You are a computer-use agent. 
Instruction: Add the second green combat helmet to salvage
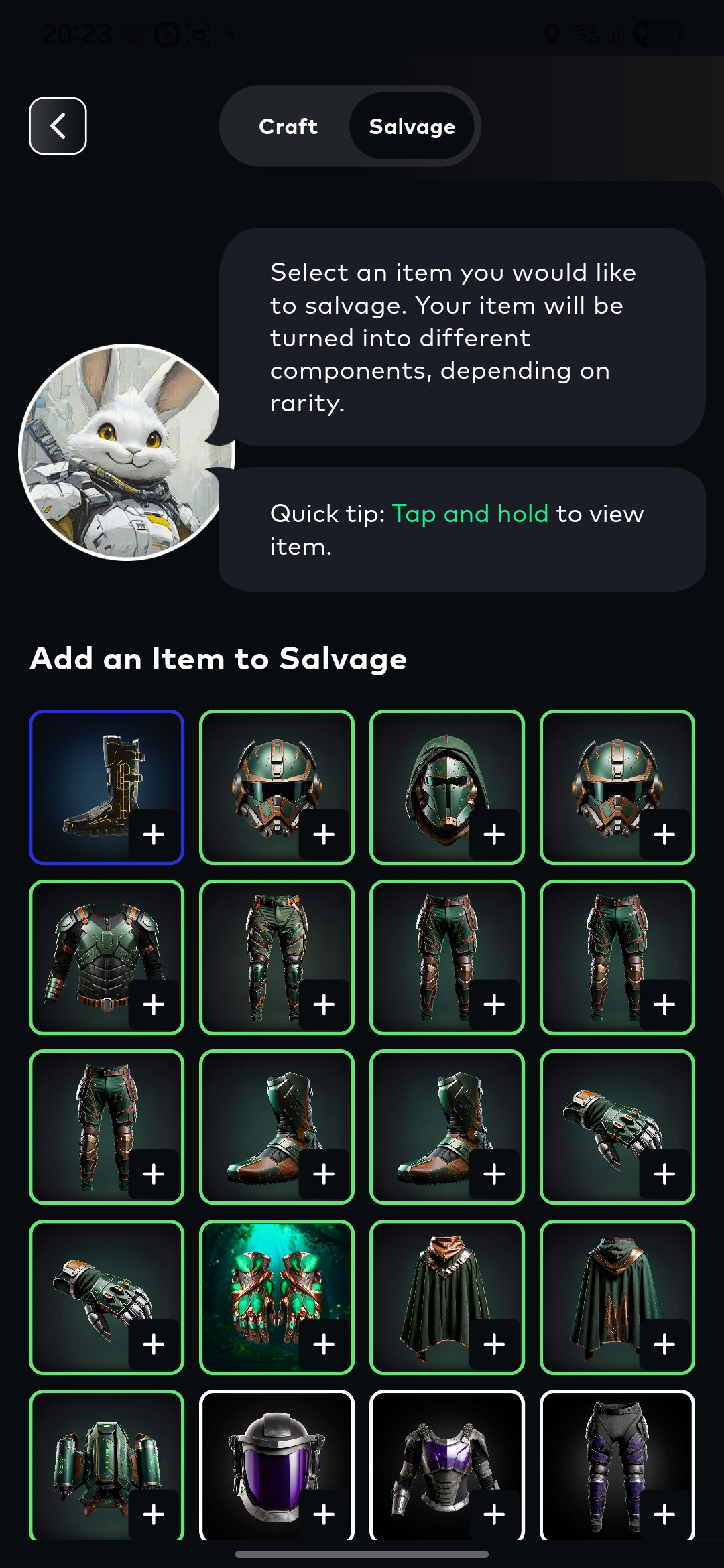[666, 834]
